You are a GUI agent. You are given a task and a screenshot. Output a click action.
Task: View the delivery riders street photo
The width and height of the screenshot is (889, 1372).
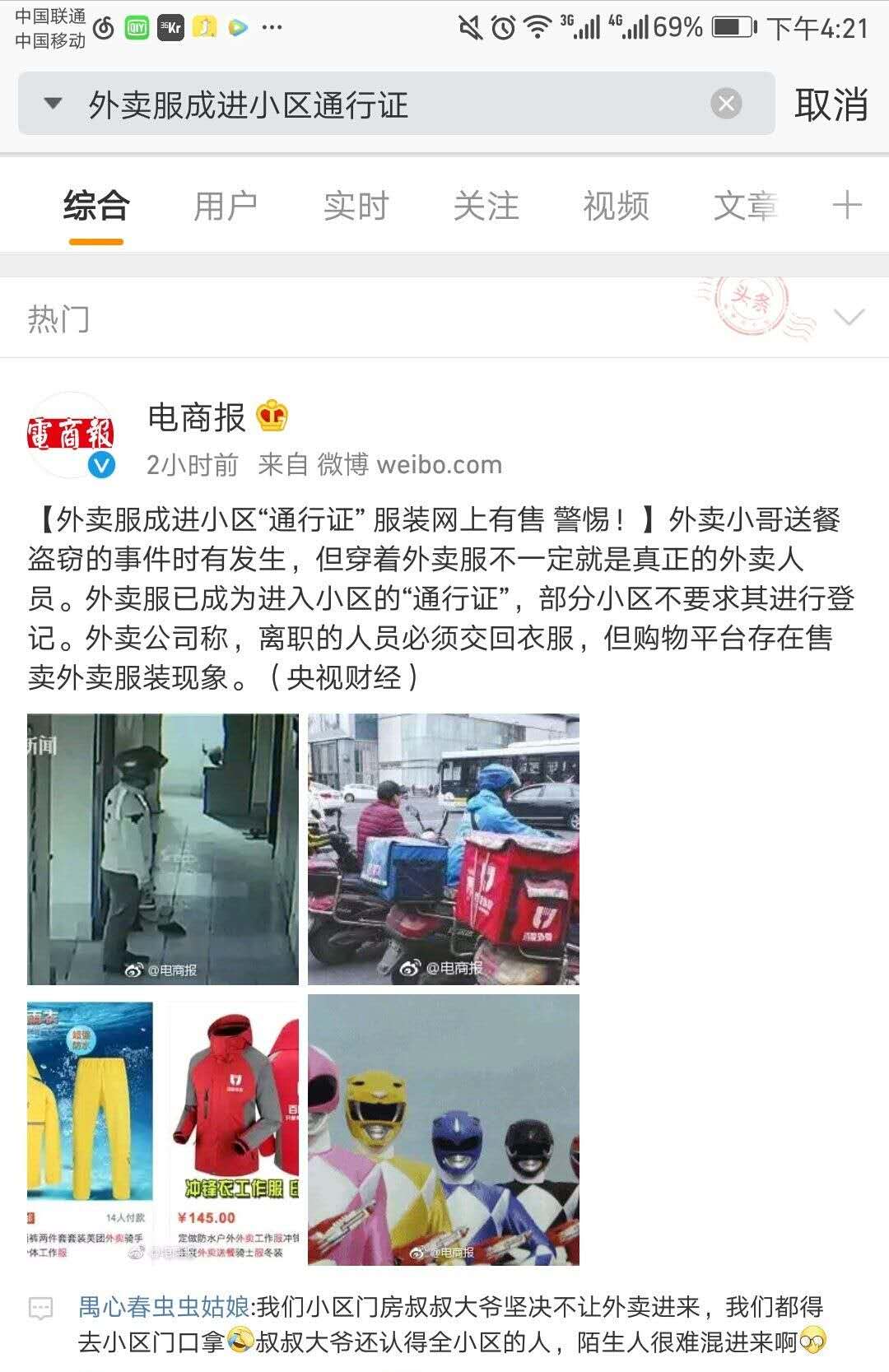[x=444, y=849]
